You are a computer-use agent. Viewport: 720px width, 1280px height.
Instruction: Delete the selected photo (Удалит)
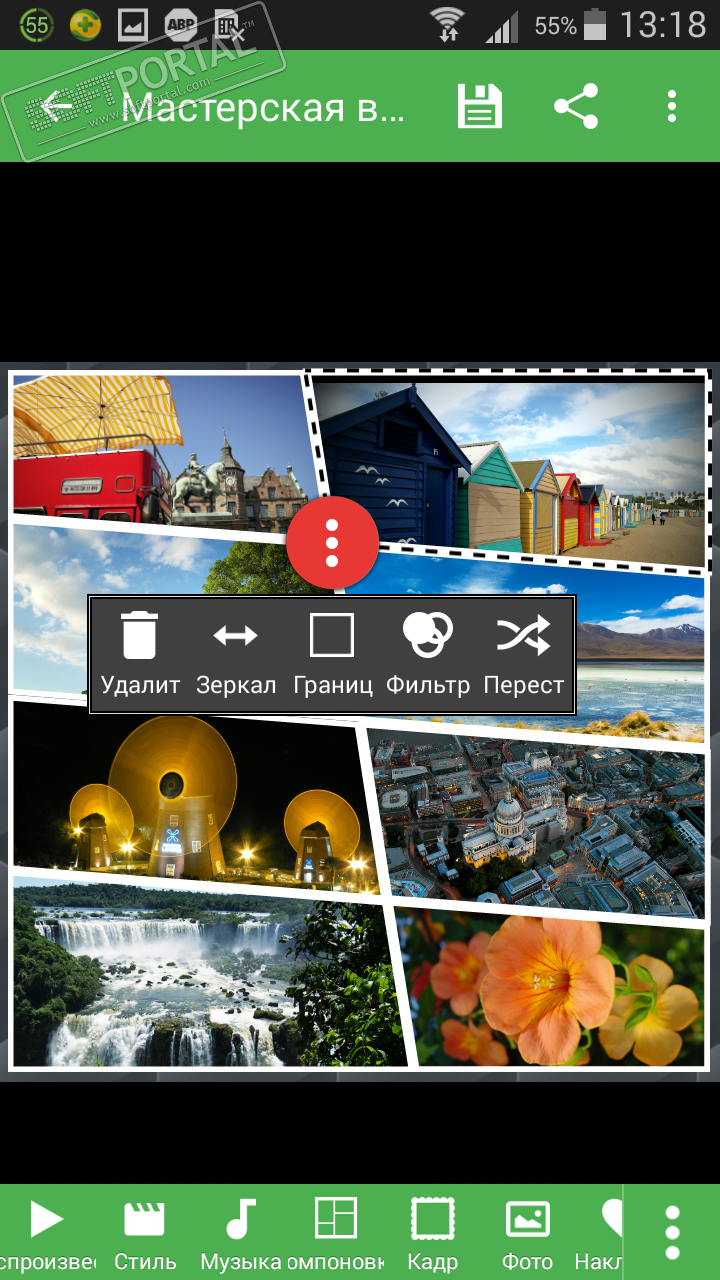(x=140, y=654)
